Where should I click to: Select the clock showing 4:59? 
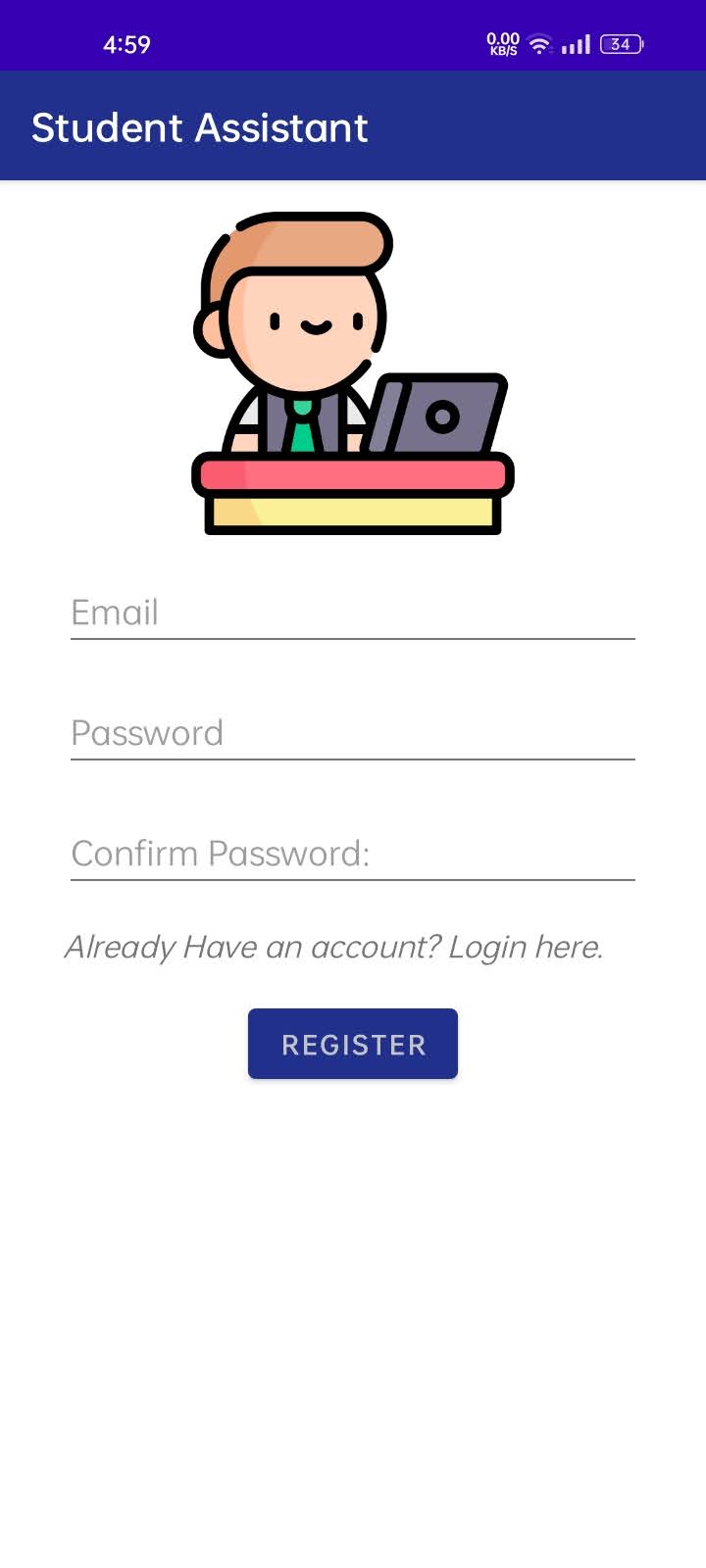coord(126,44)
